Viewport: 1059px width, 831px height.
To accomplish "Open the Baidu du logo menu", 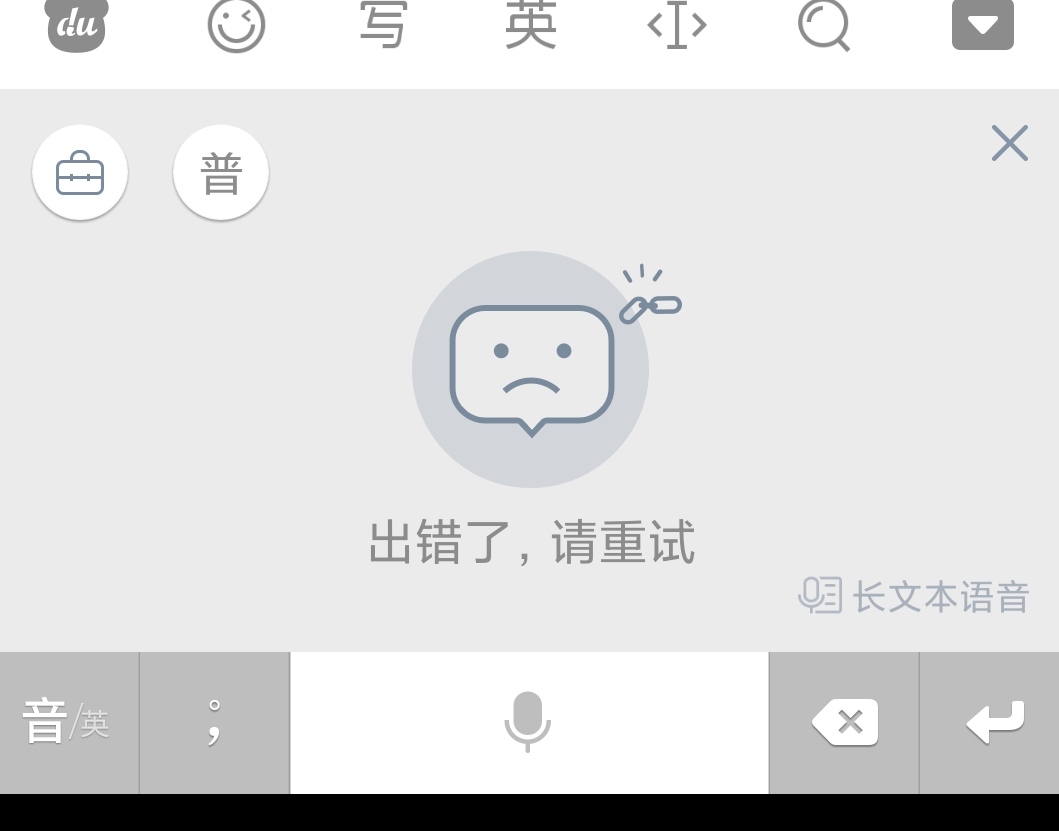I will tap(77, 24).
